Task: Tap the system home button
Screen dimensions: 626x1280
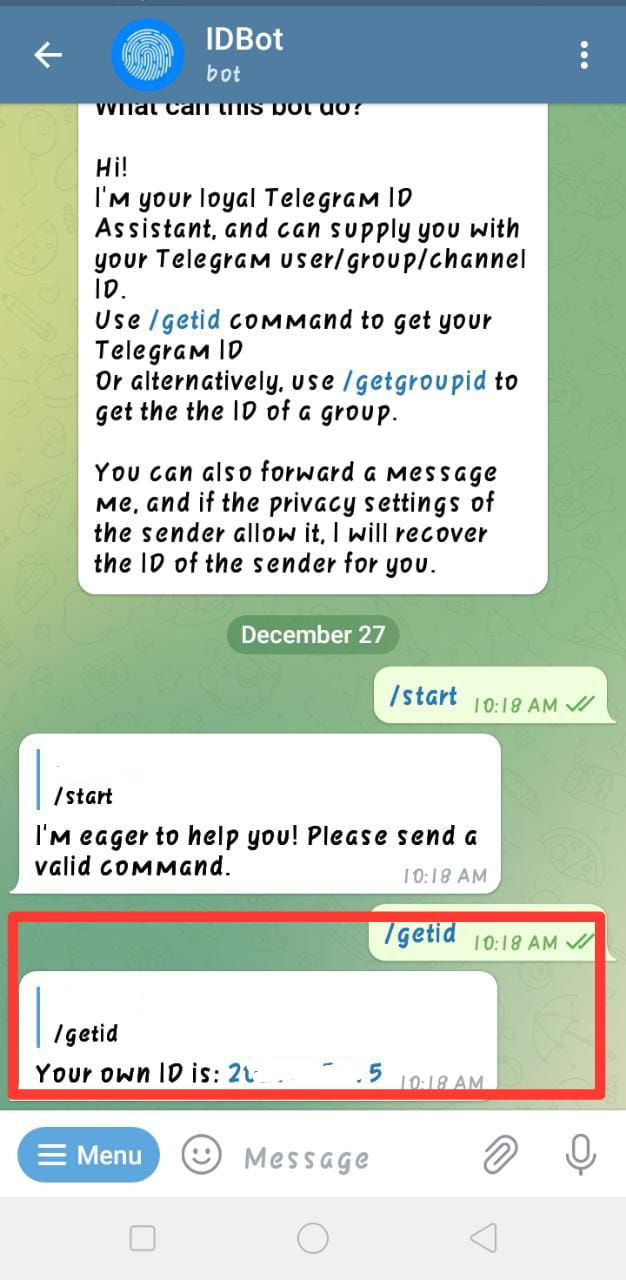Action: pos(313,1239)
